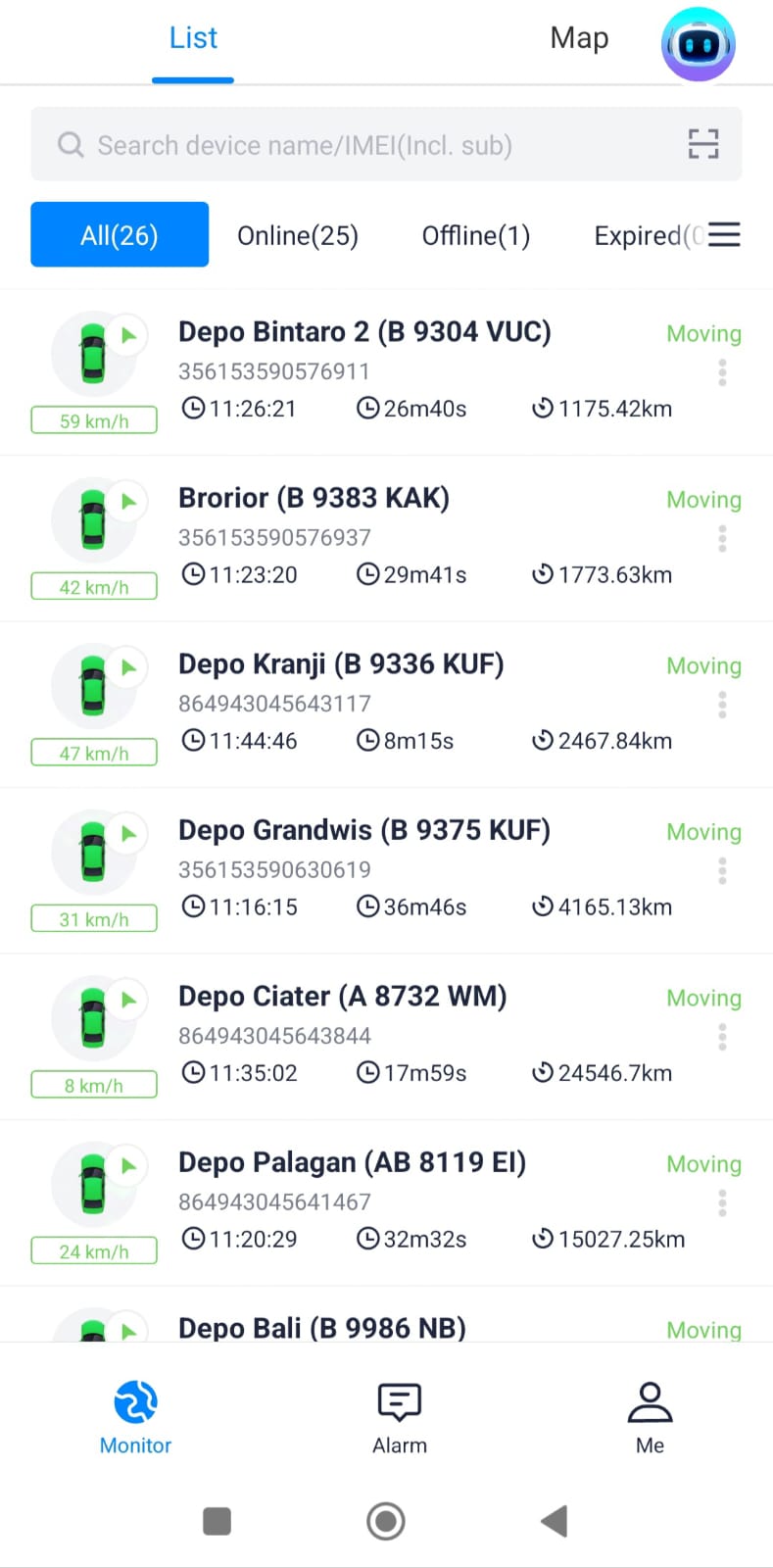The image size is (773, 1568).
Task: Tap the search device name/IMEI field
Action: (353, 145)
